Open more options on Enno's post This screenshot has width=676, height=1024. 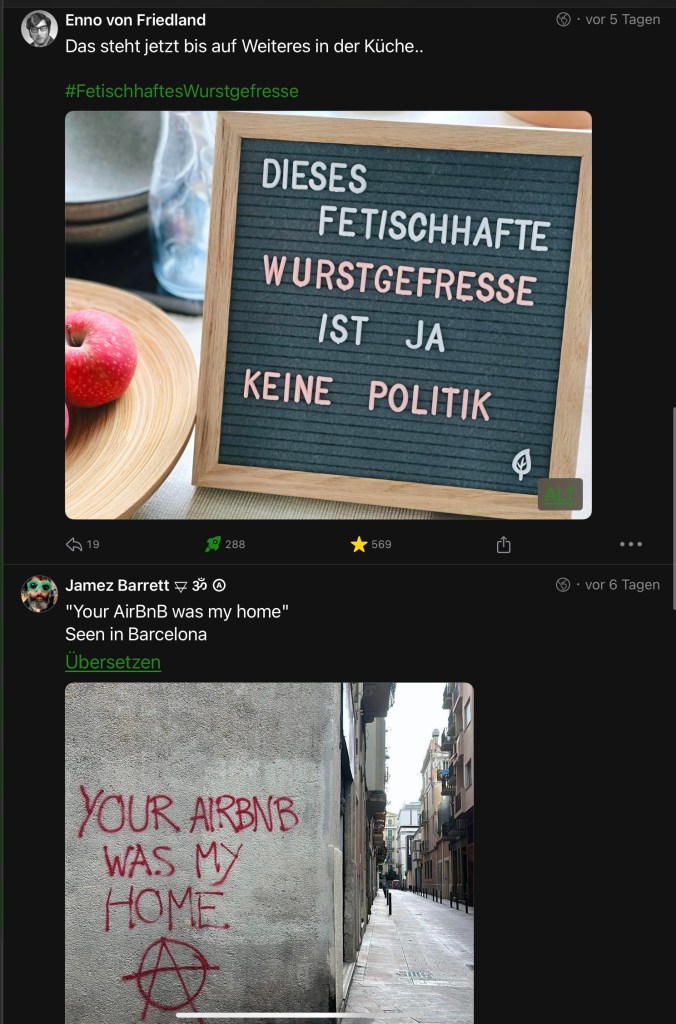click(630, 544)
